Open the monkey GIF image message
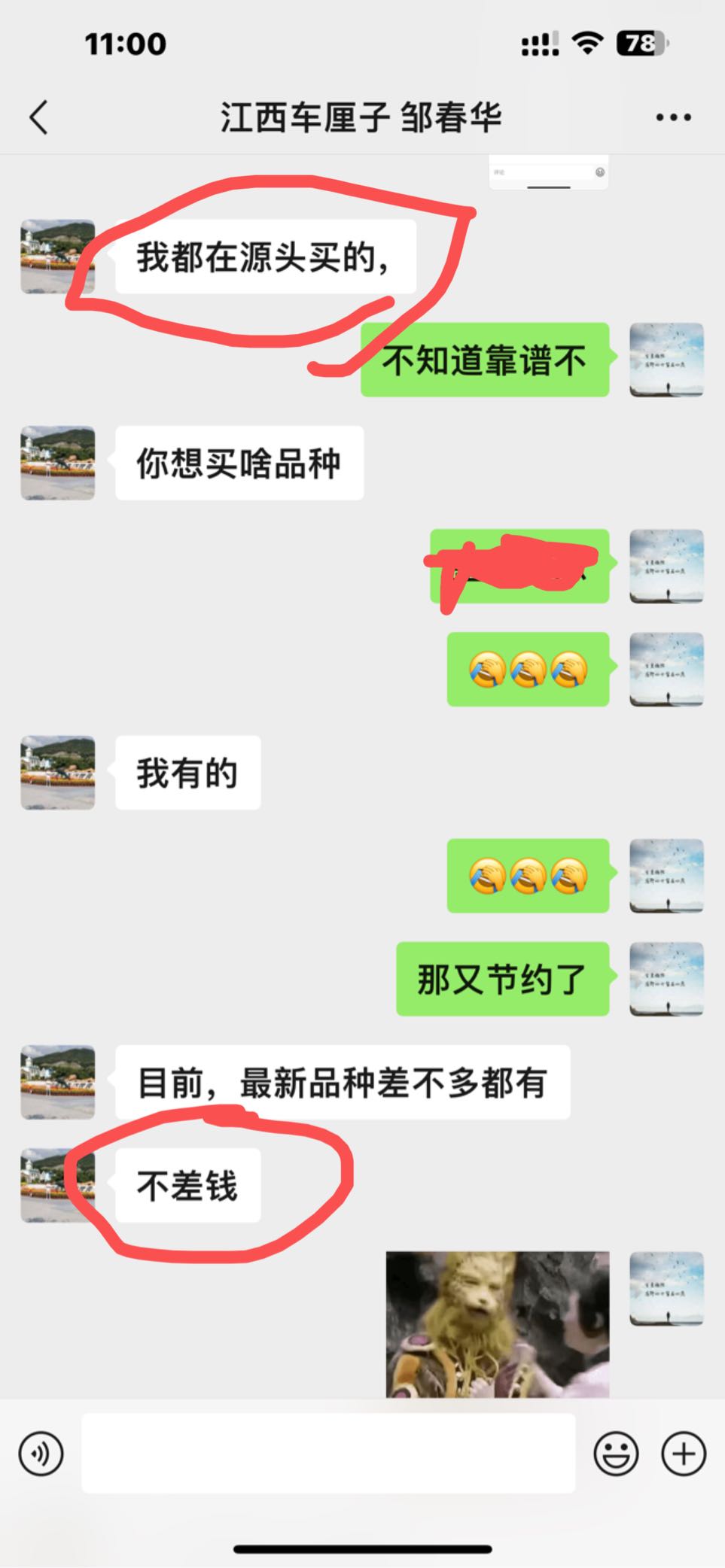The height and width of the screenshot is (1568, 725). coord(498,1324)
